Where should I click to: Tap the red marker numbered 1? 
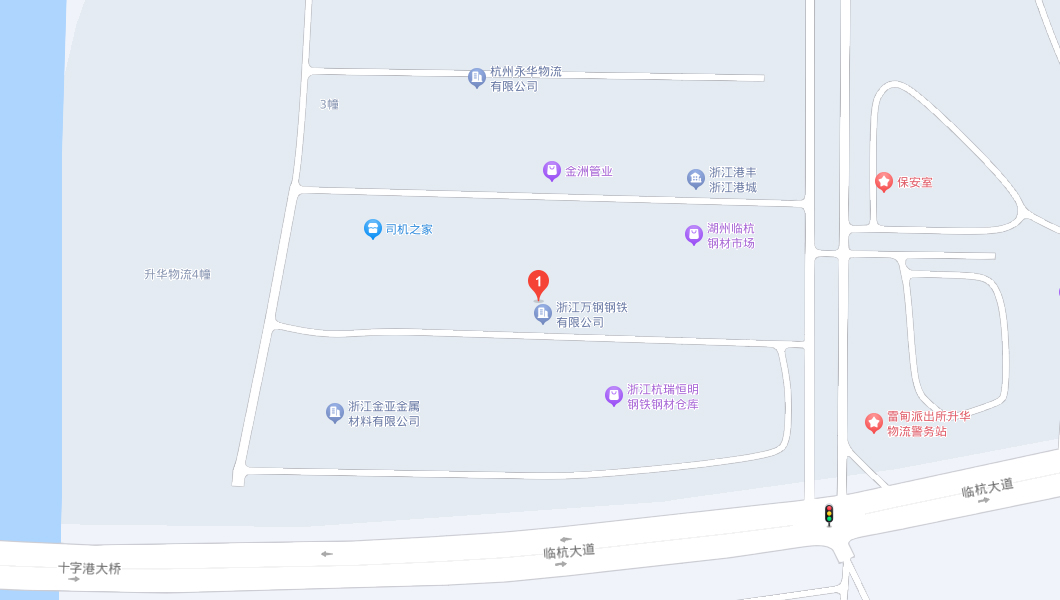pyautogui.click(x=538, y=283)
